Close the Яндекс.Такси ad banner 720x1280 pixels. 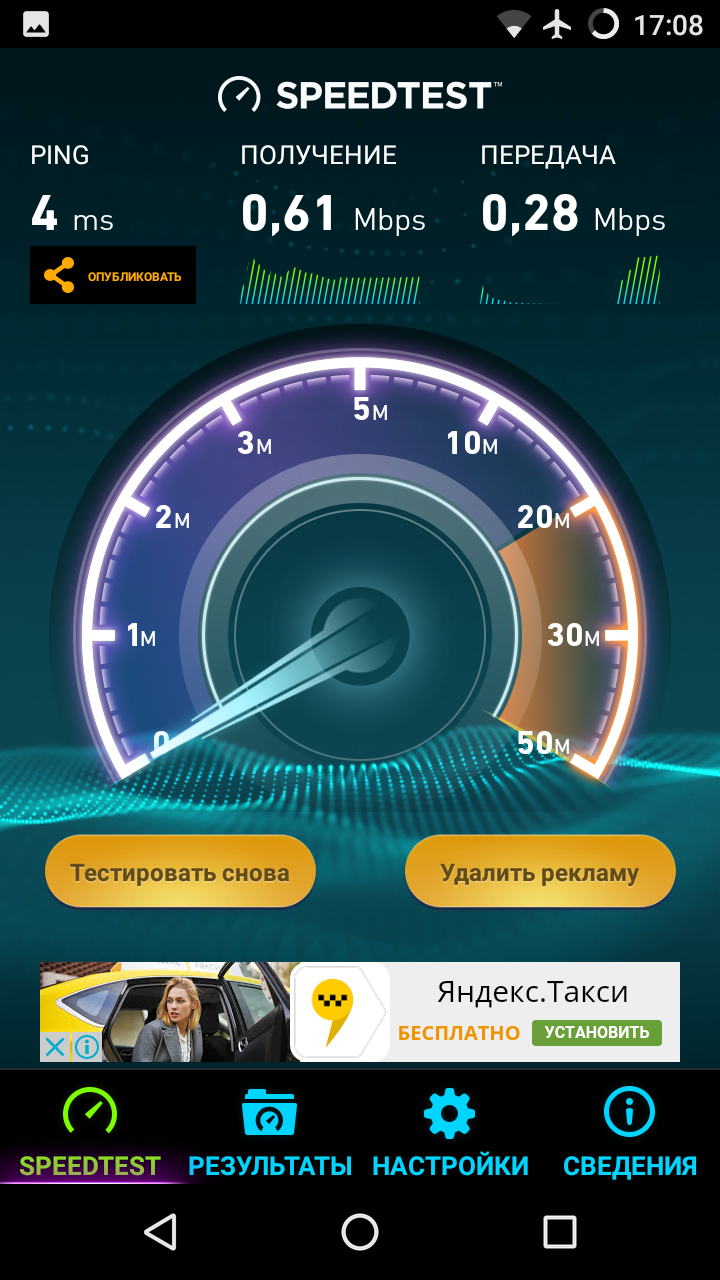pos(55,1047)
